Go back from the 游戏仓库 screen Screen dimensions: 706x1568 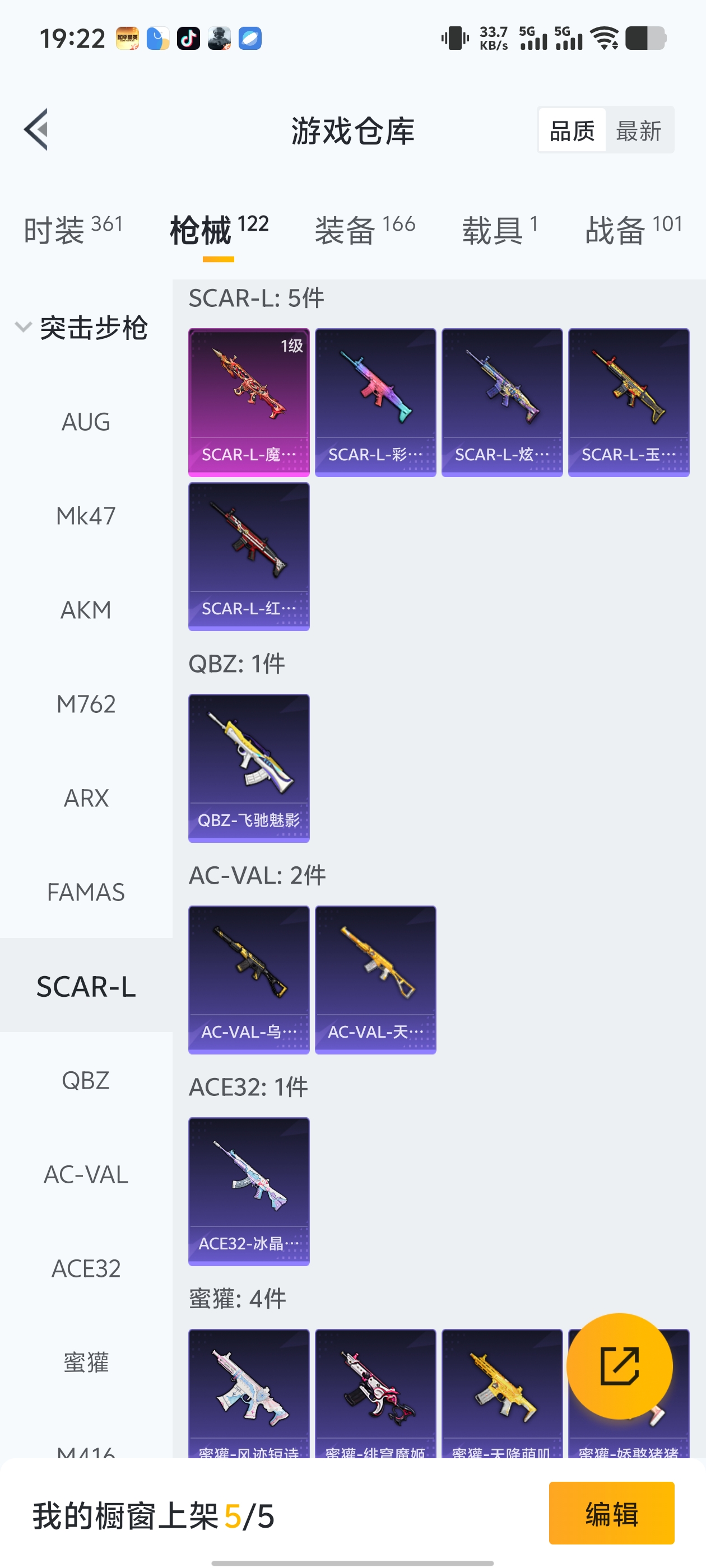tap(36, 130)
